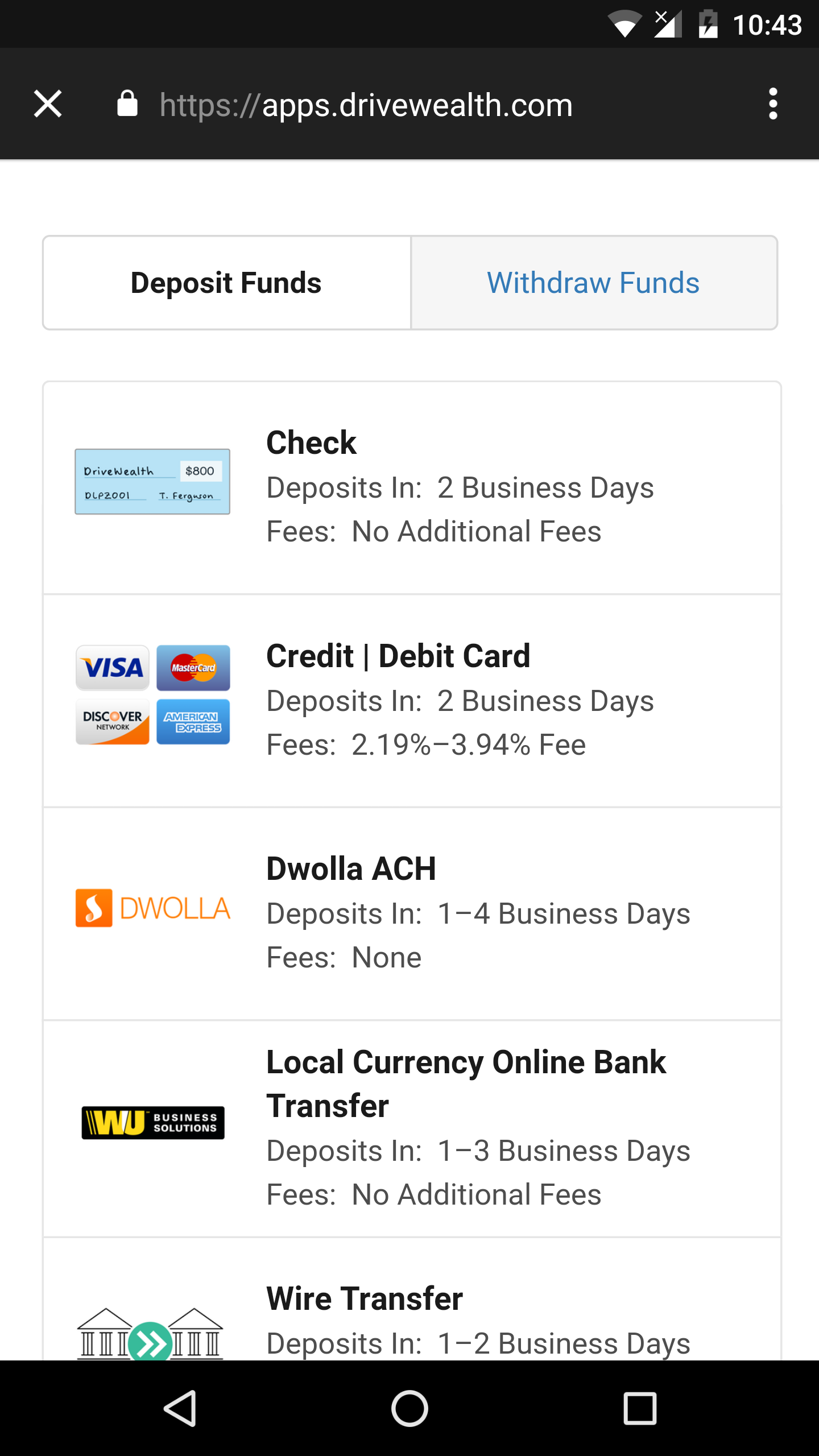Image resolution: width=819 pixels, height=1456 pixels.
Task: Open the browser overflow menu
Action: tap(772, 104)
